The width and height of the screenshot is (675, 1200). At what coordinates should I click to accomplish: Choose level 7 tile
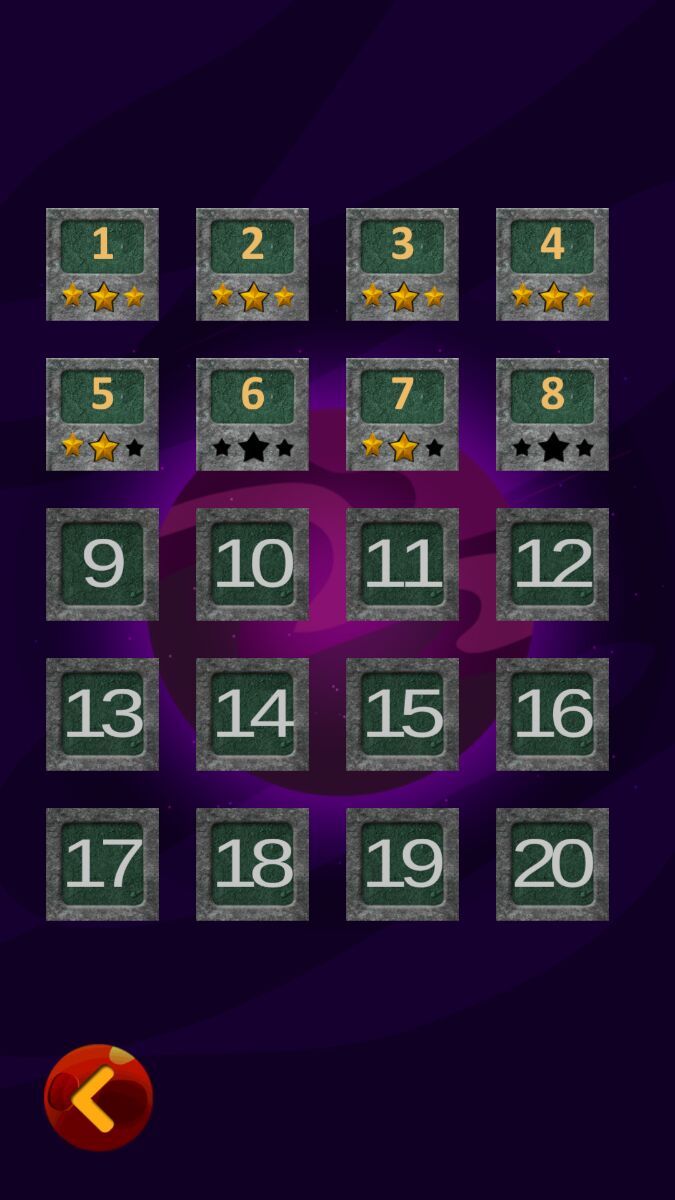tap(402, 414)
